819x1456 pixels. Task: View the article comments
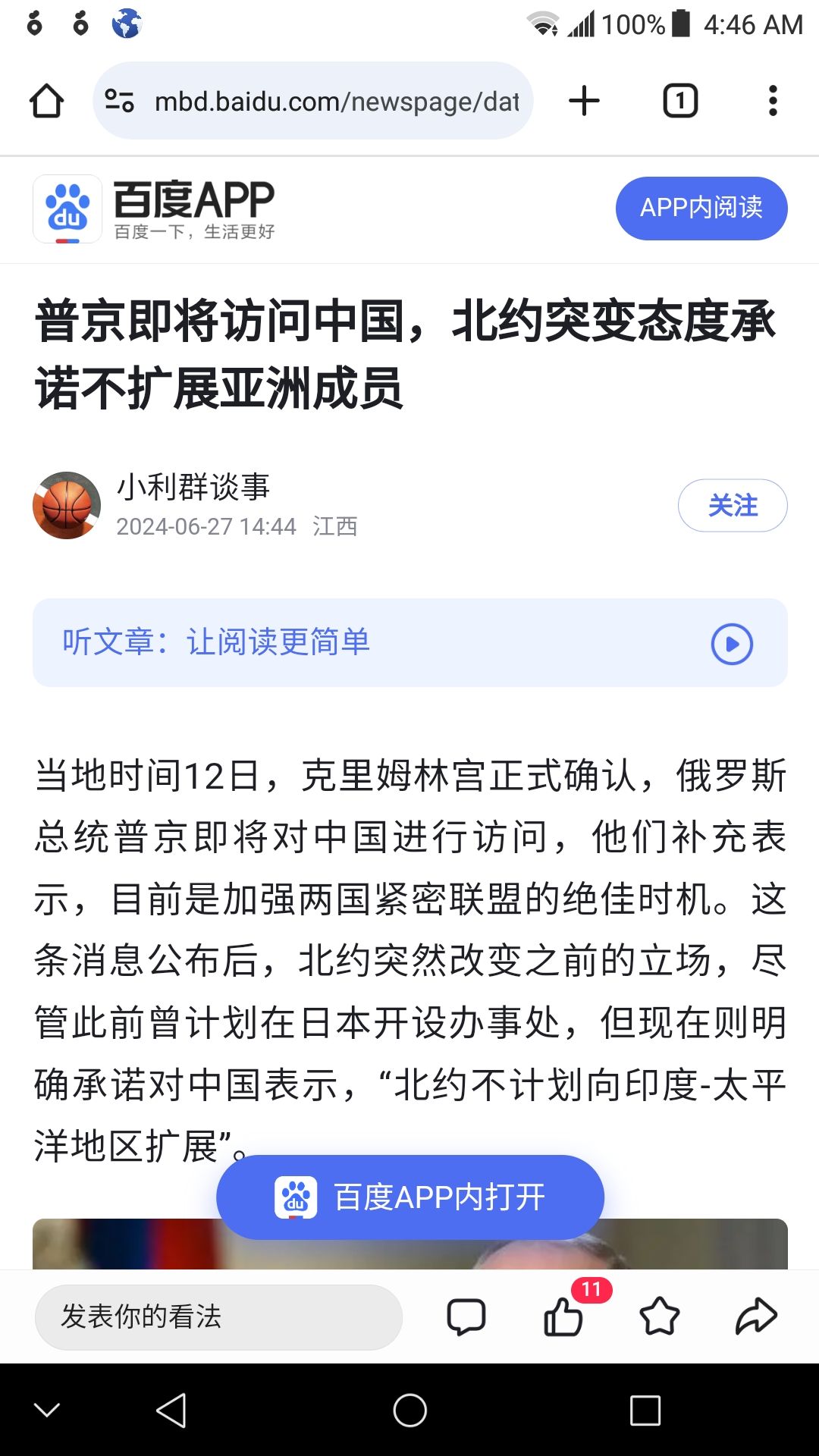coord(466,1317)
